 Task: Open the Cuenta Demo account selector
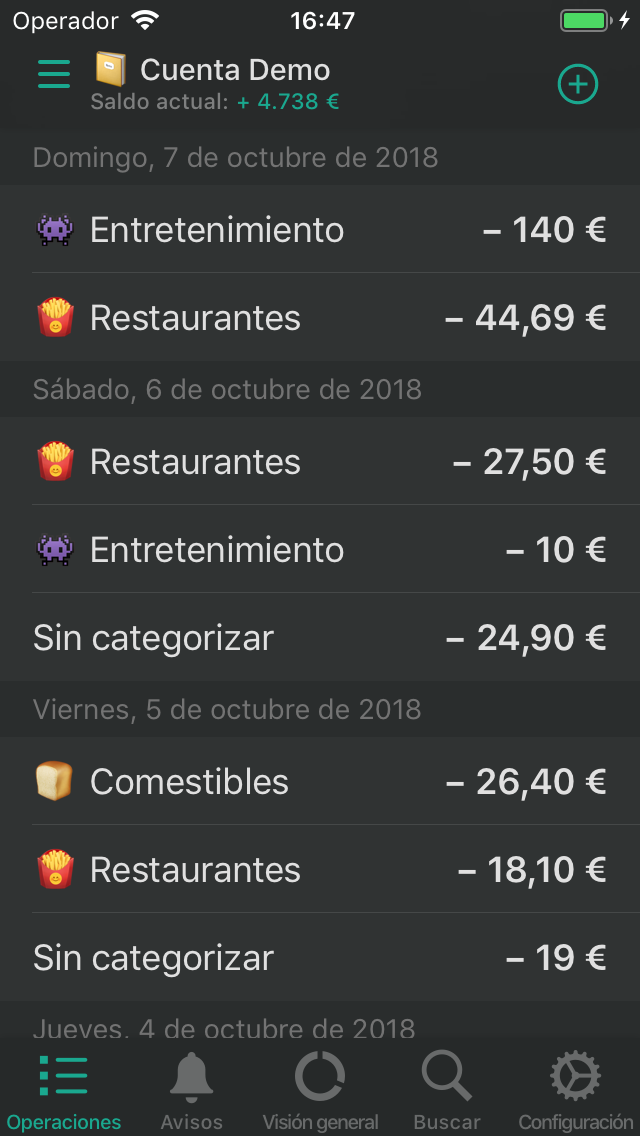234,70
